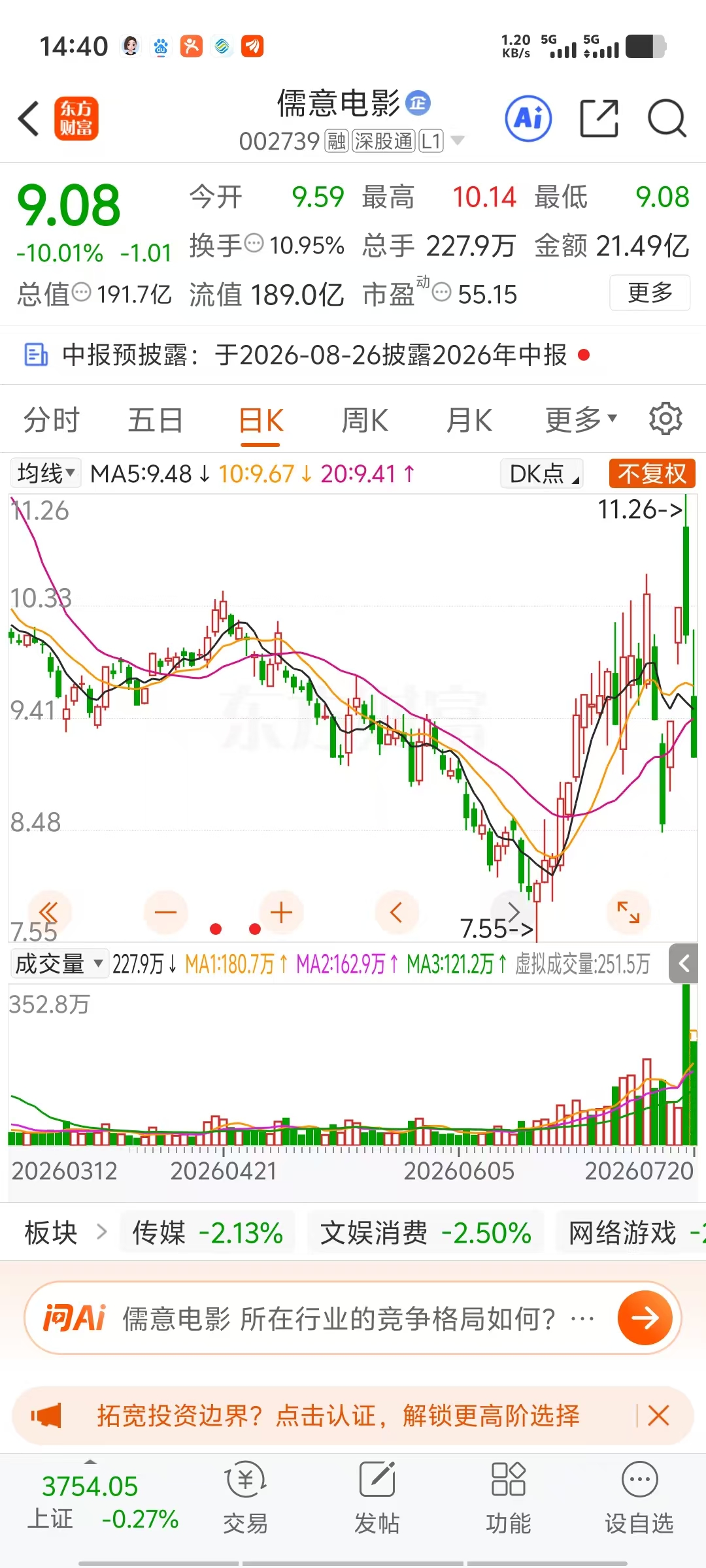This screenshot has height=1568, width=706.
Task: Select the 周K chart tab
Action: (365, 420)
